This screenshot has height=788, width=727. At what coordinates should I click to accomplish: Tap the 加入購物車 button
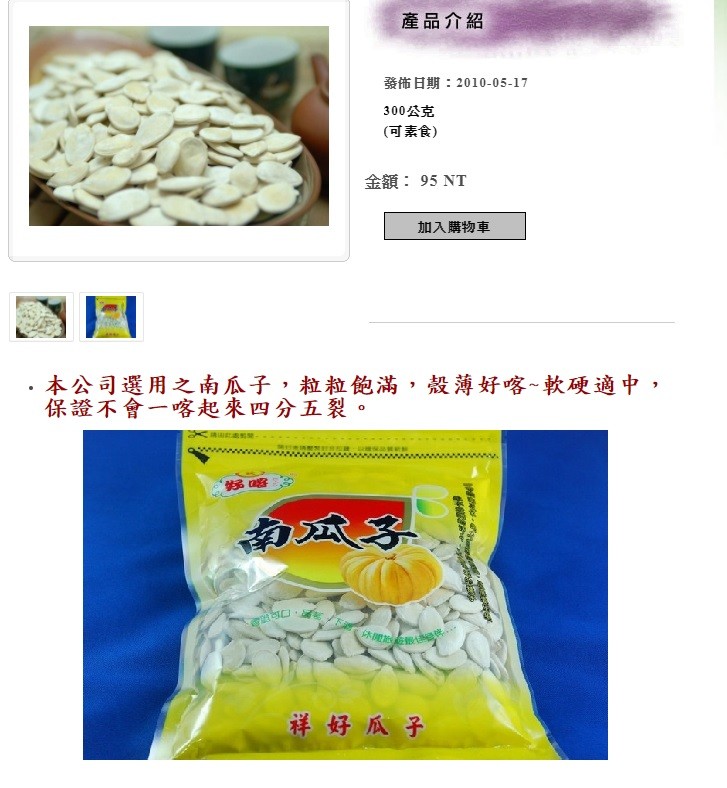pos(454,227)
